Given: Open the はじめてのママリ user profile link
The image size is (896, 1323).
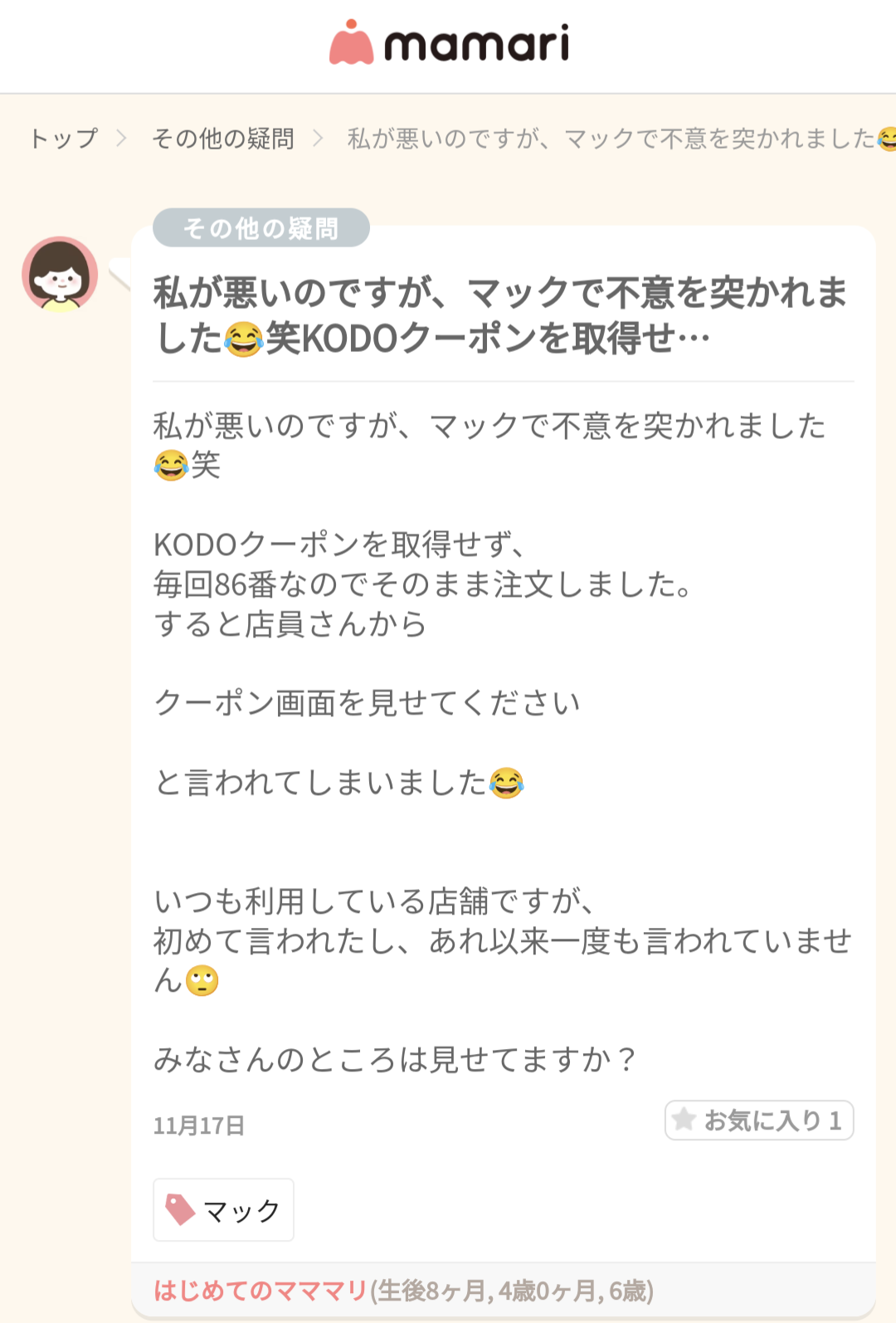Looking at the screenshot, I should coord(261,1291).
